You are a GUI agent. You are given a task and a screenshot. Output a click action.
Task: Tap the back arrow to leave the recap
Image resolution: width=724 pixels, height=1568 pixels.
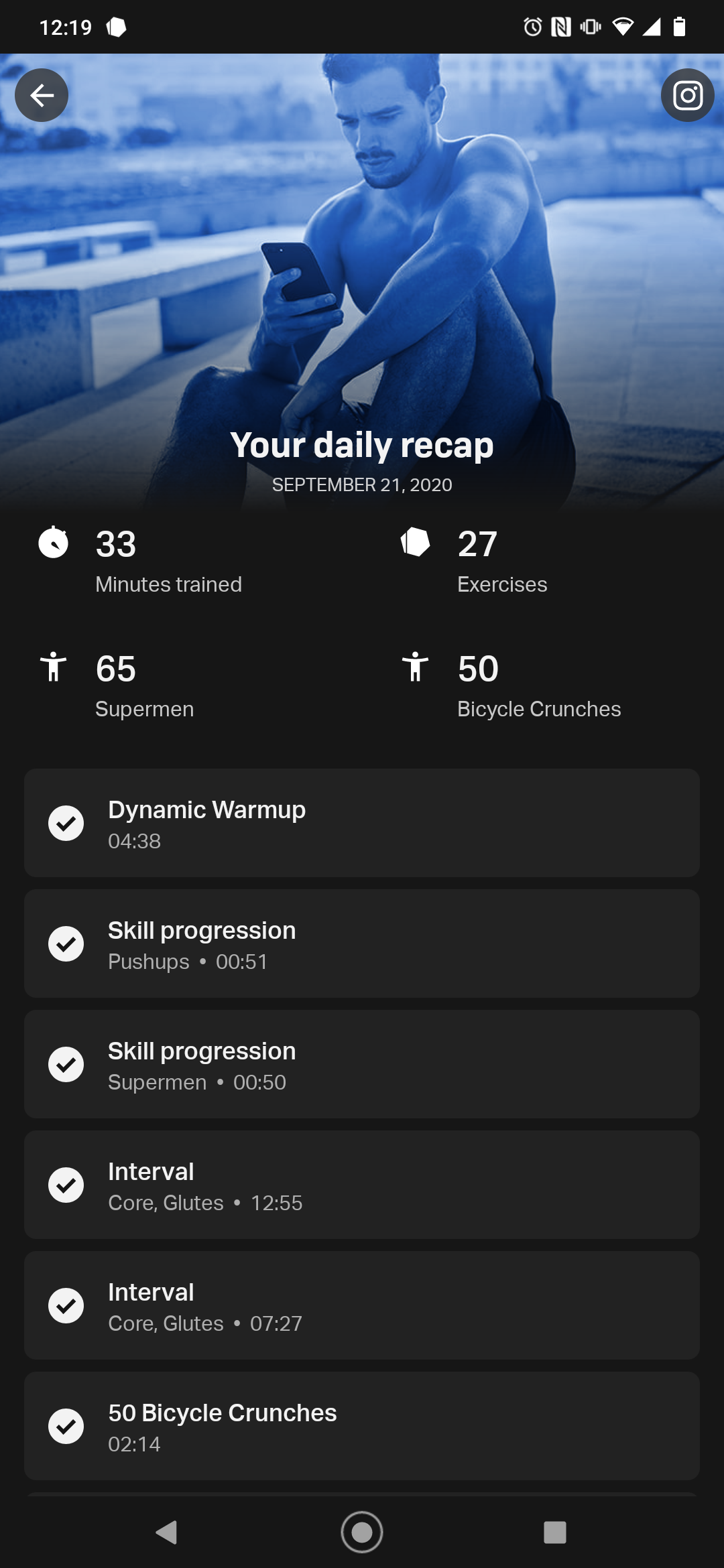(x=41, y=95)
